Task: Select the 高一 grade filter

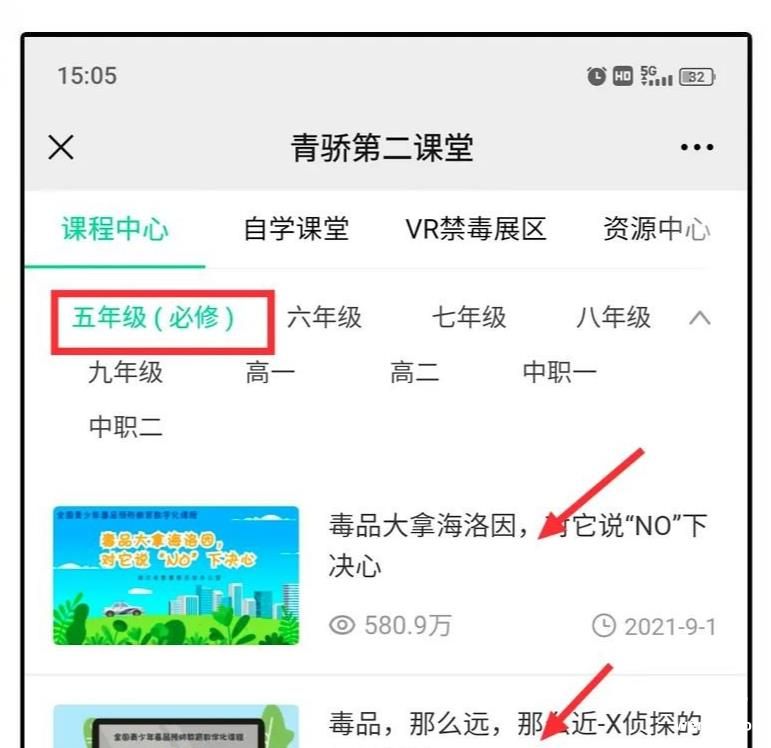Action: tap(270, 373)
